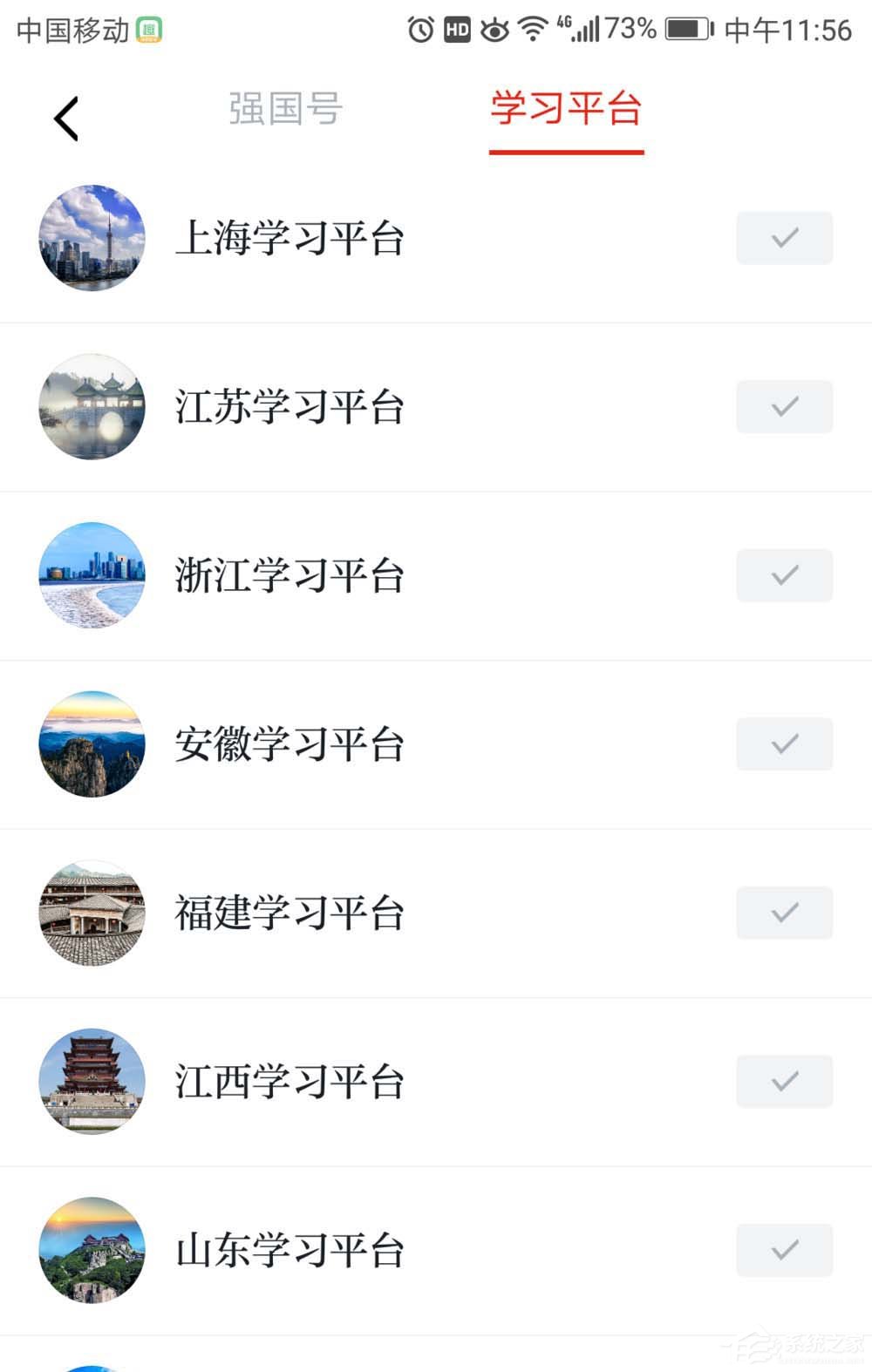Toggle the checkmark beside 山东学习平台
The width and height of the screenshot is (872, 1372).
[x=783, y=1249]
